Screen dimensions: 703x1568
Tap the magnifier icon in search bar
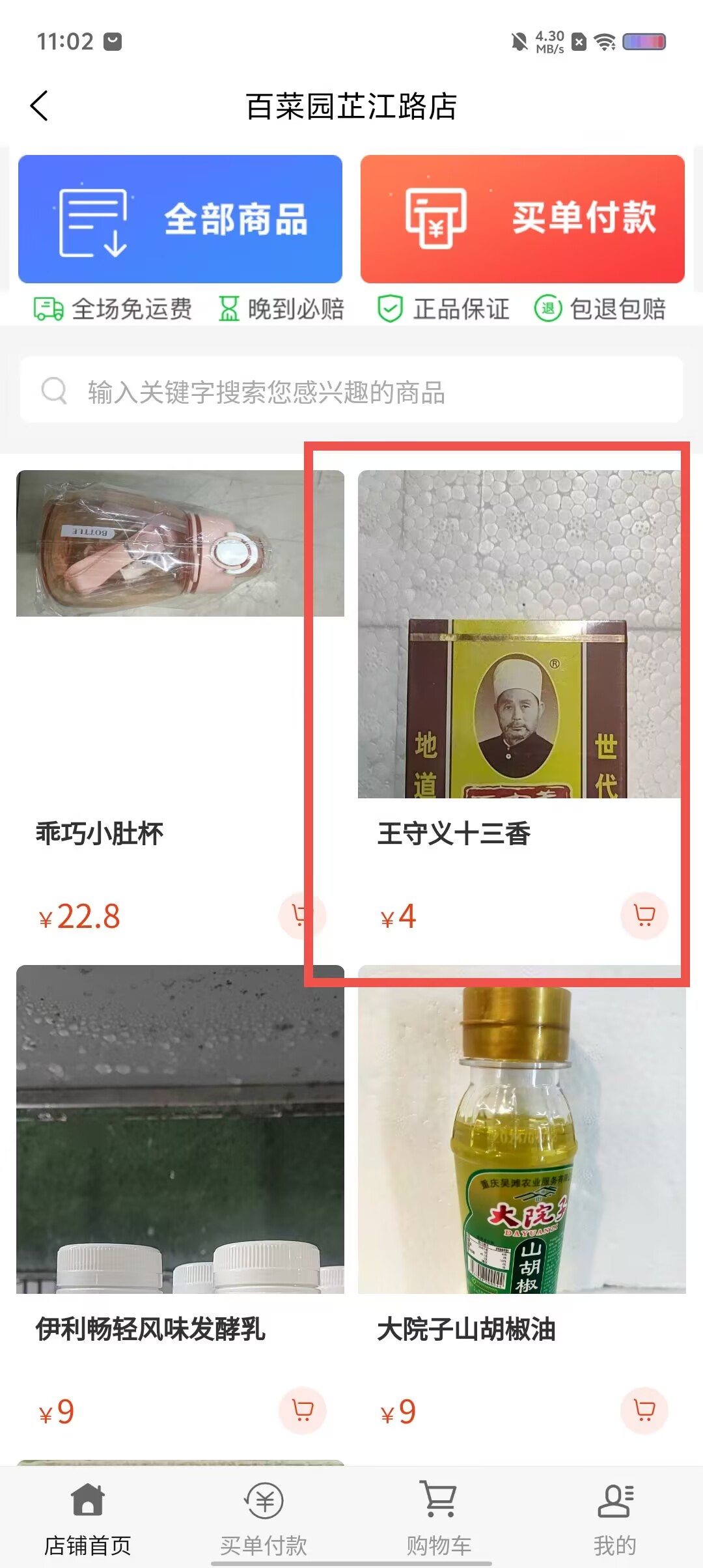(x=54, y=392)
